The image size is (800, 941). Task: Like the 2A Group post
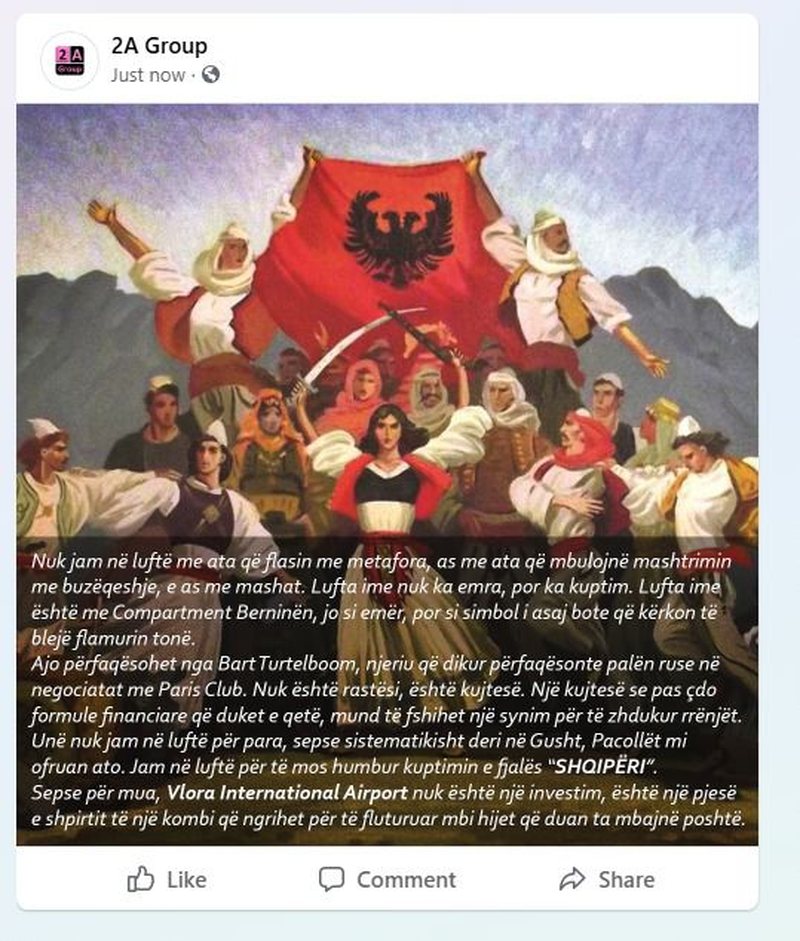point(167,879)
